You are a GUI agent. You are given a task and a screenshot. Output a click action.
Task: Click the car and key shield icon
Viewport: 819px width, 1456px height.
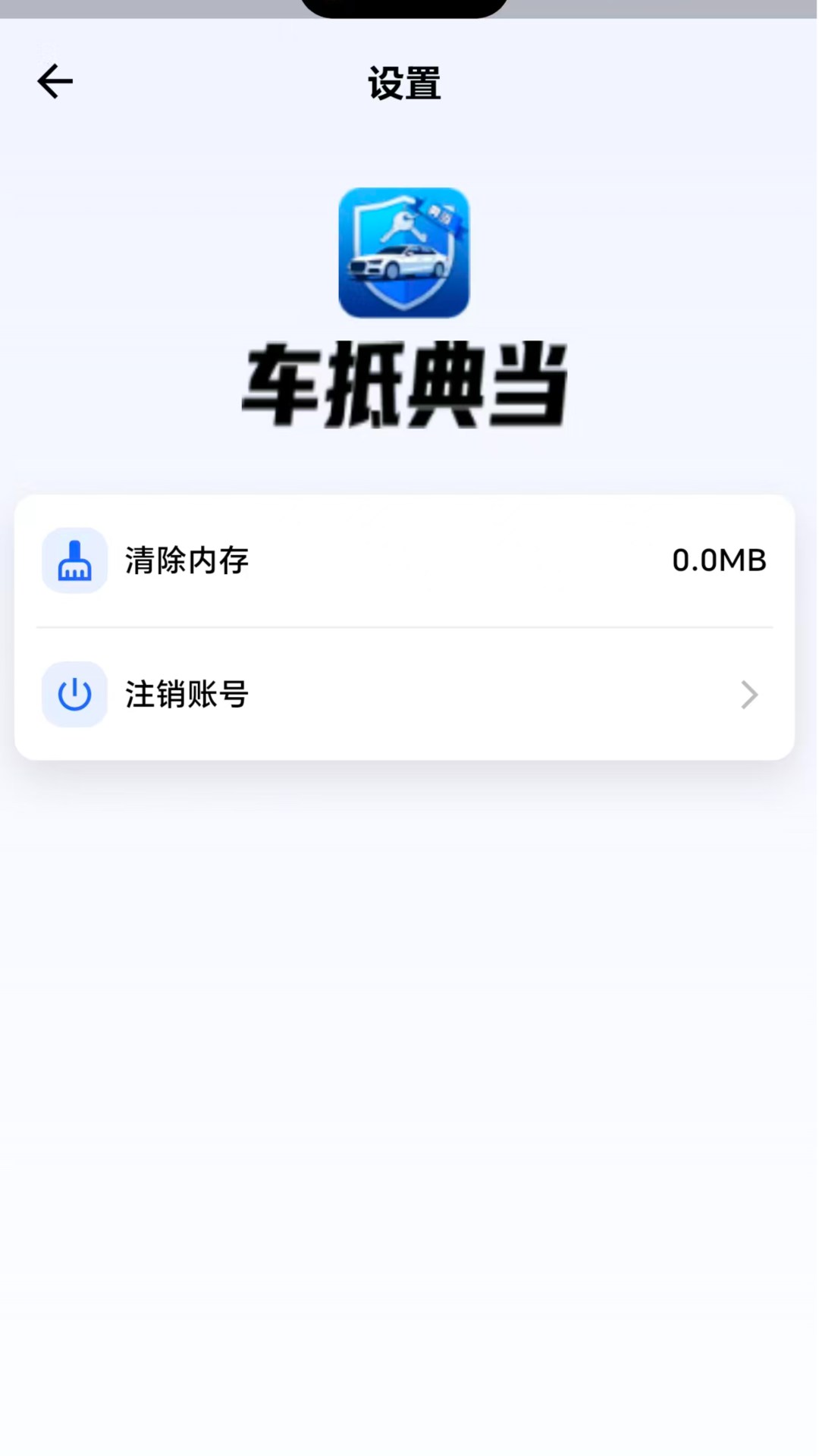404,253
